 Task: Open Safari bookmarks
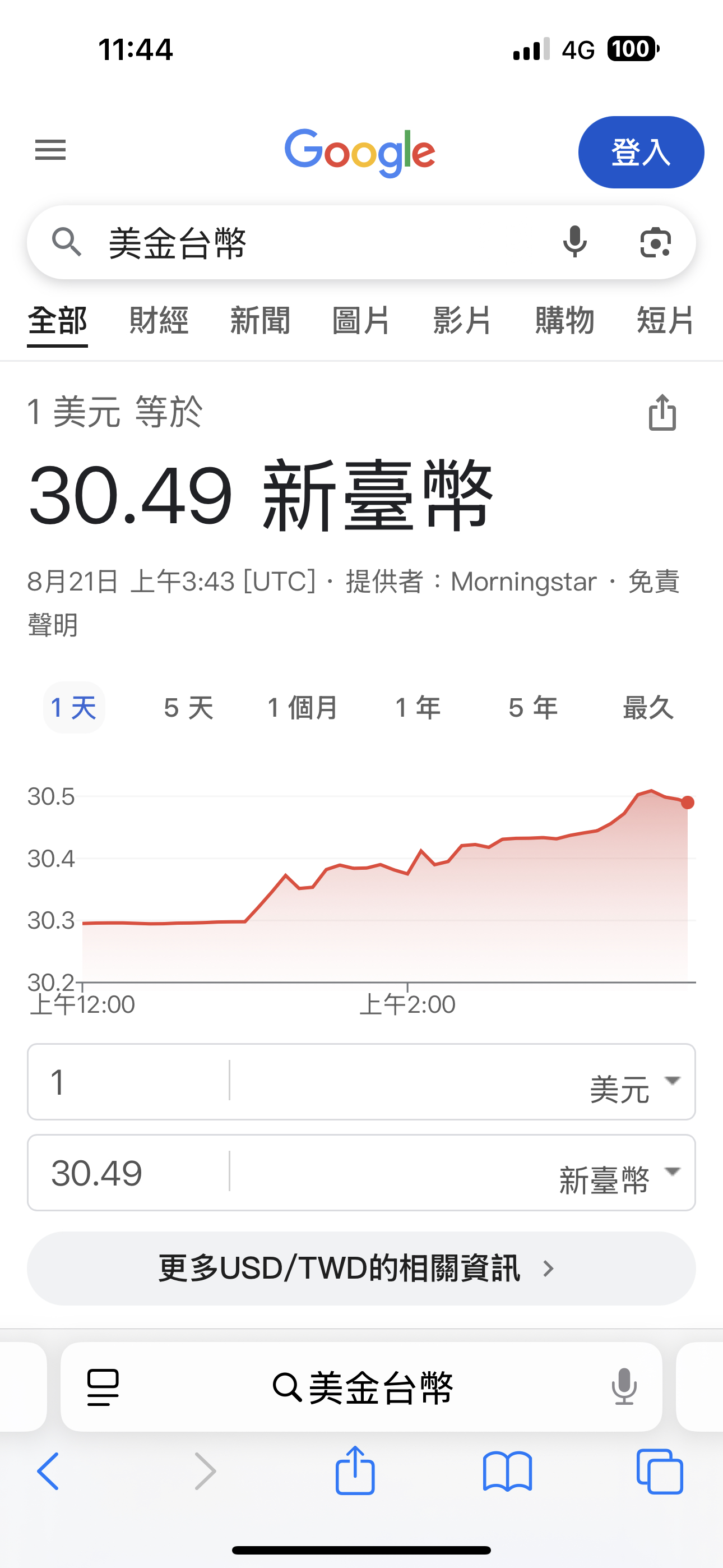coord(507,1470)
